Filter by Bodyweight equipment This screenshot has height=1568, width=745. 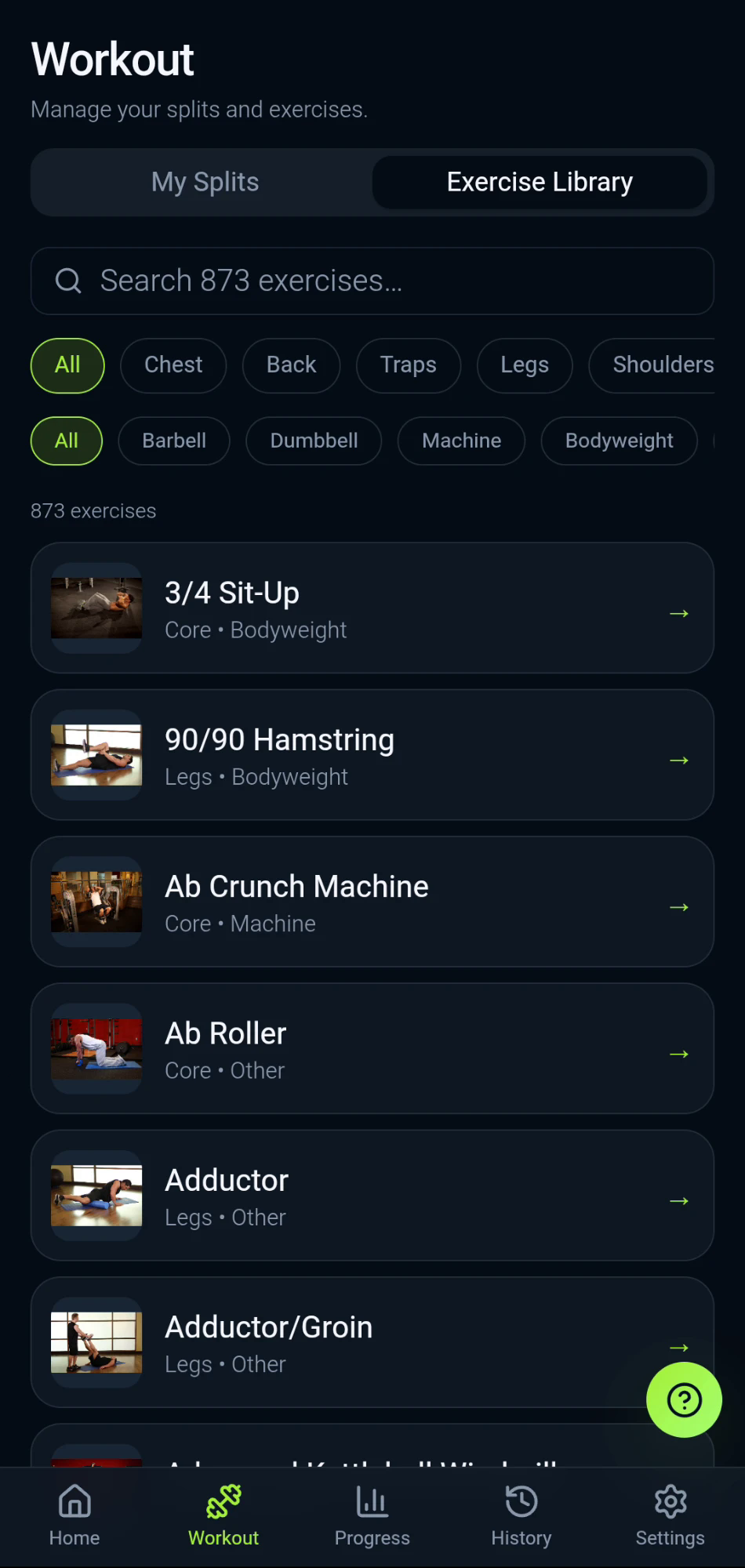pos(619,441)
